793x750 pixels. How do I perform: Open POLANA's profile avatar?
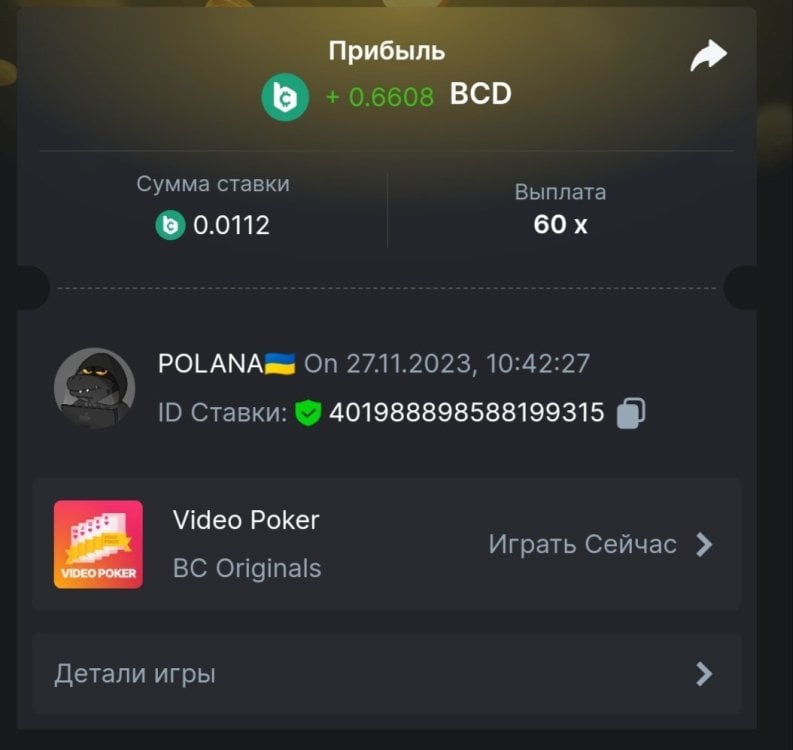tap(94, 389)
